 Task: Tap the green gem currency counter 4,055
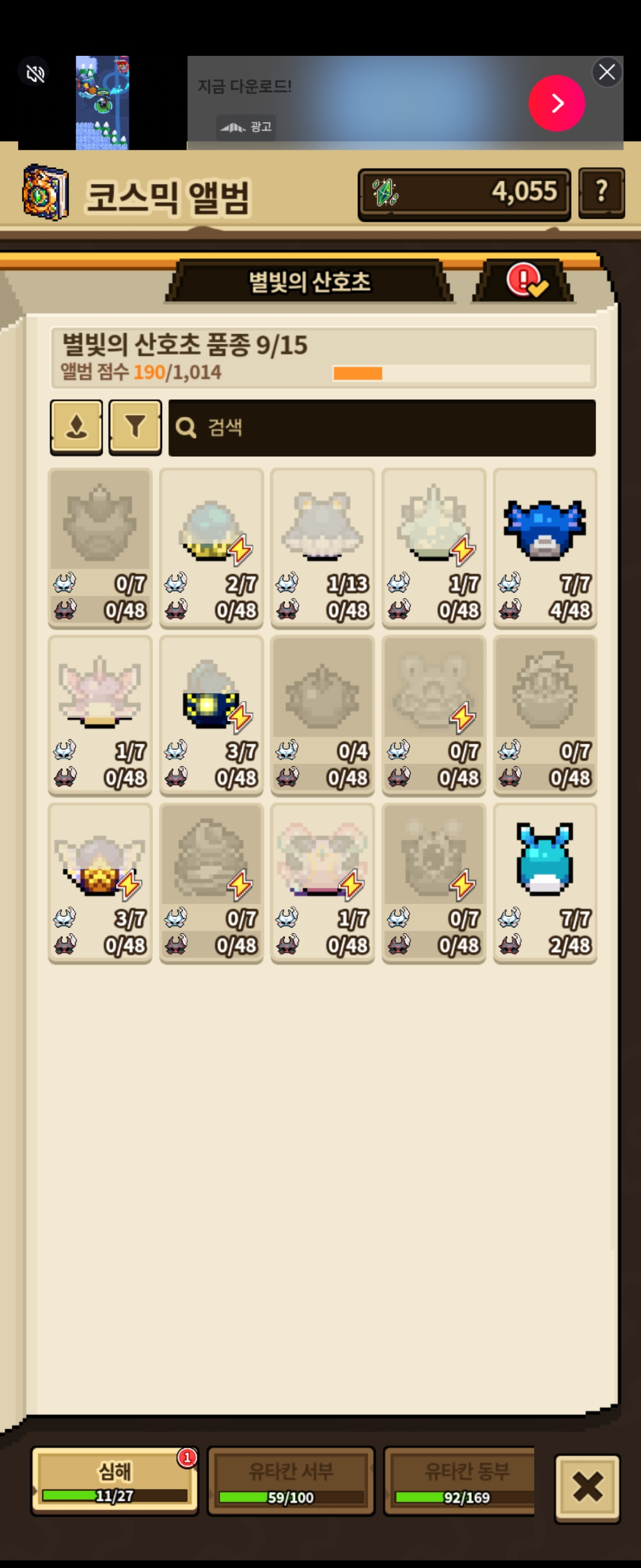(x=464, y=194)
